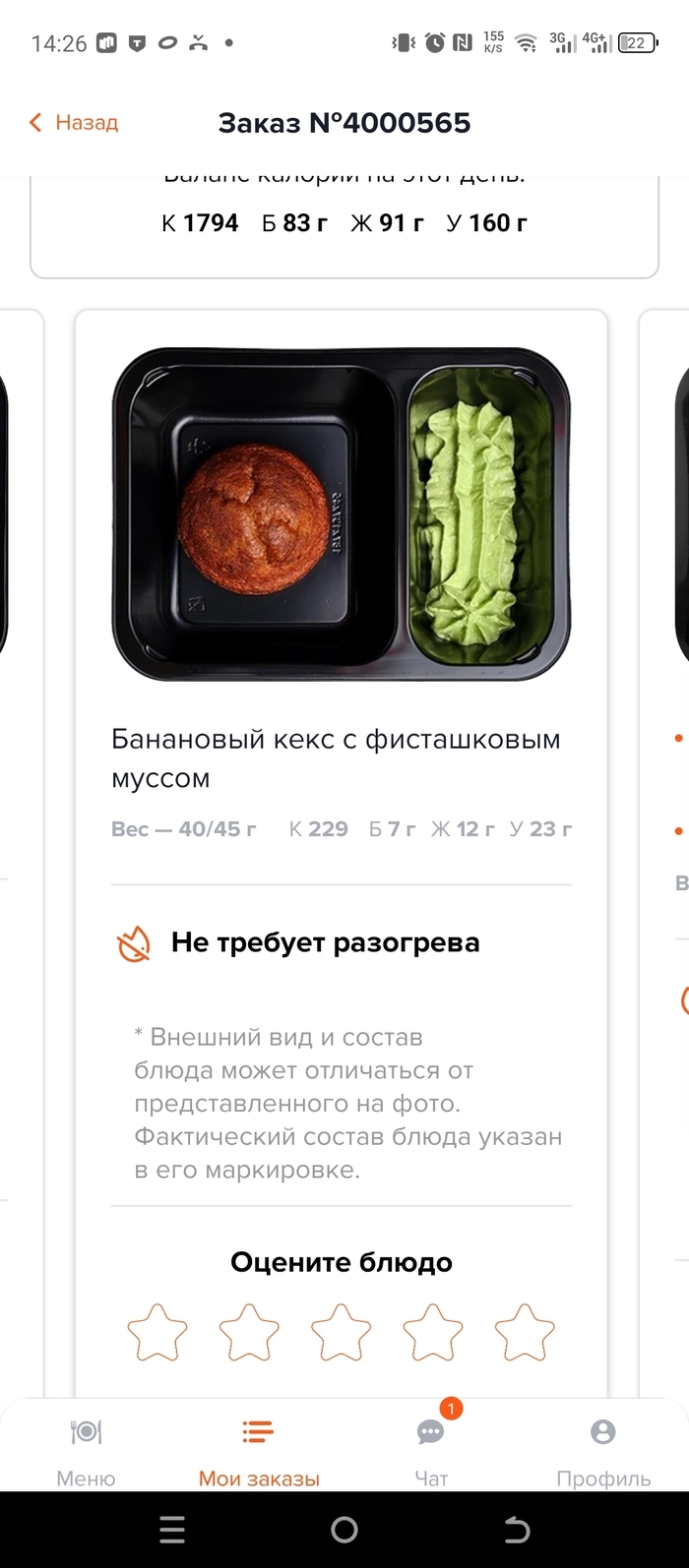
Task: Go back with the Назад button
Action: click(74, 123)
